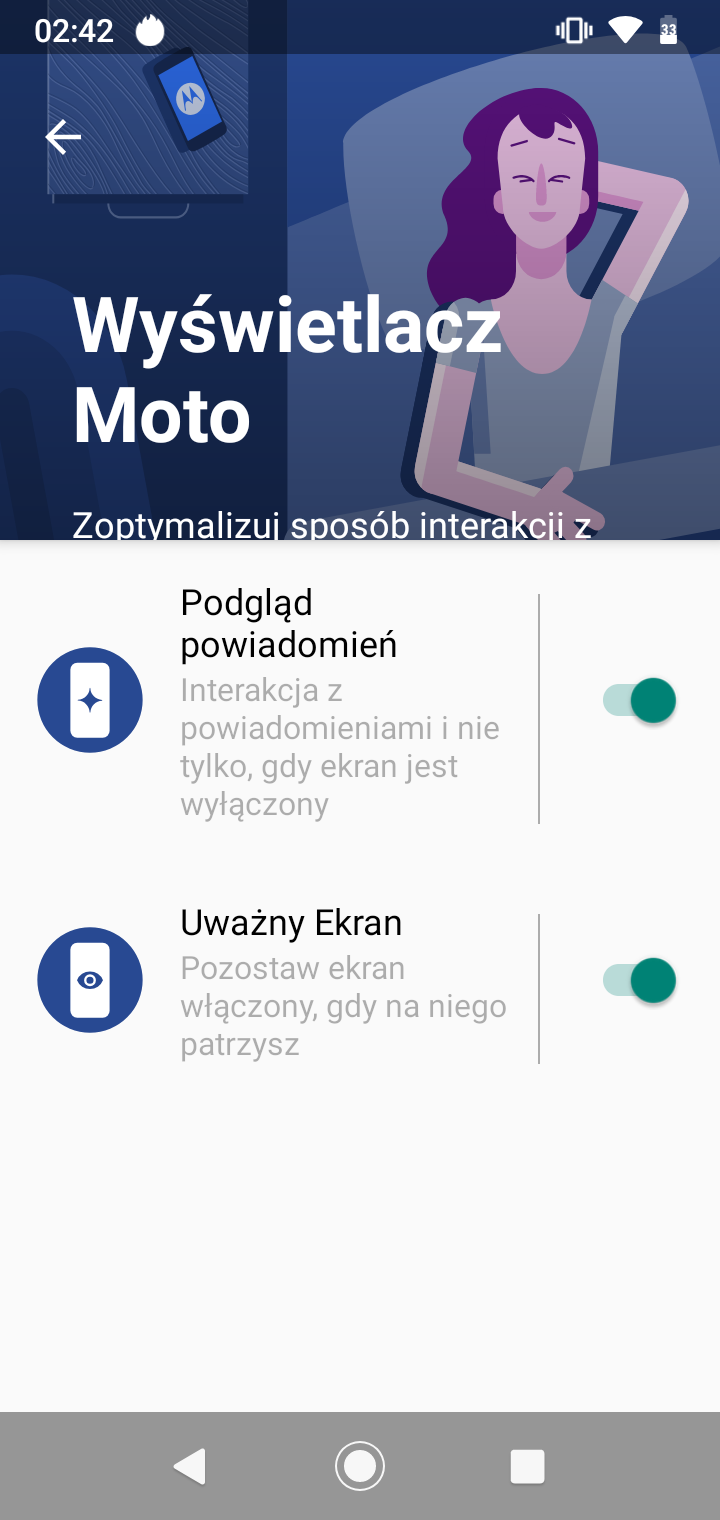This screenshot has width=720, height=1520.
Task: Show recent apps
Action: (x=527, y=1466)
